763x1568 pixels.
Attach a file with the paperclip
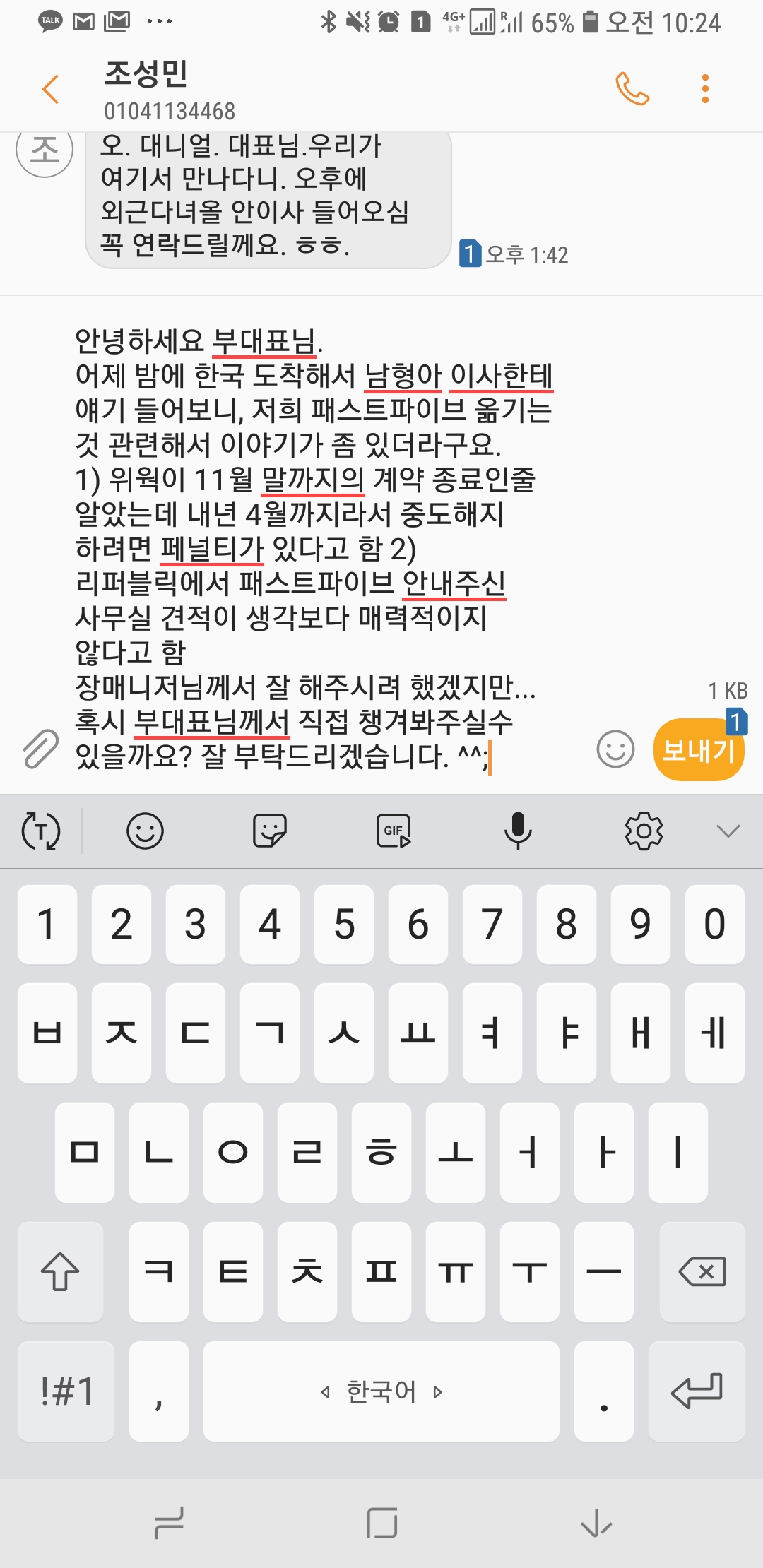[40, 749]
